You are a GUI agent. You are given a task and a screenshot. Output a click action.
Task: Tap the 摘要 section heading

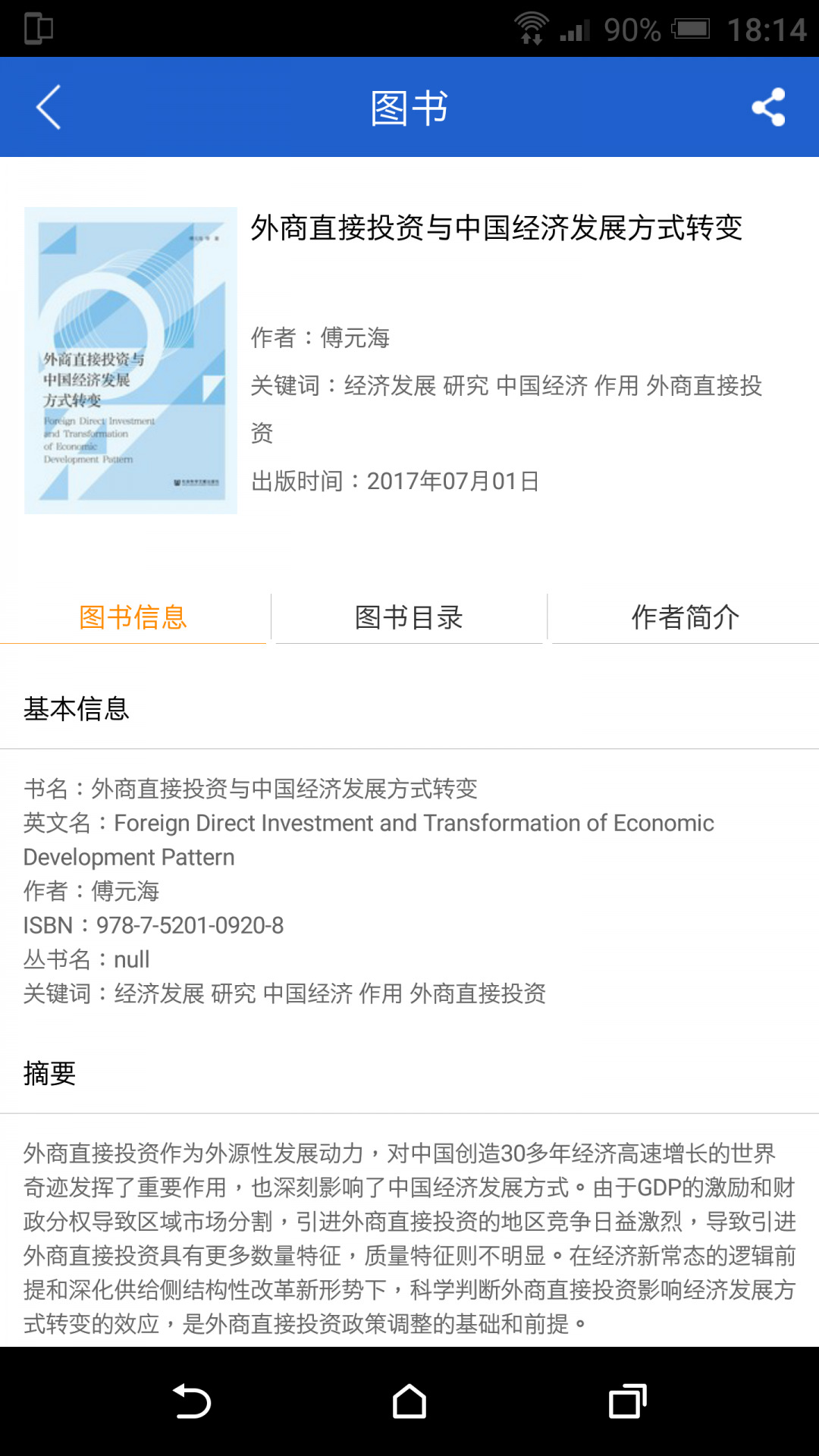pos(48,1073)
